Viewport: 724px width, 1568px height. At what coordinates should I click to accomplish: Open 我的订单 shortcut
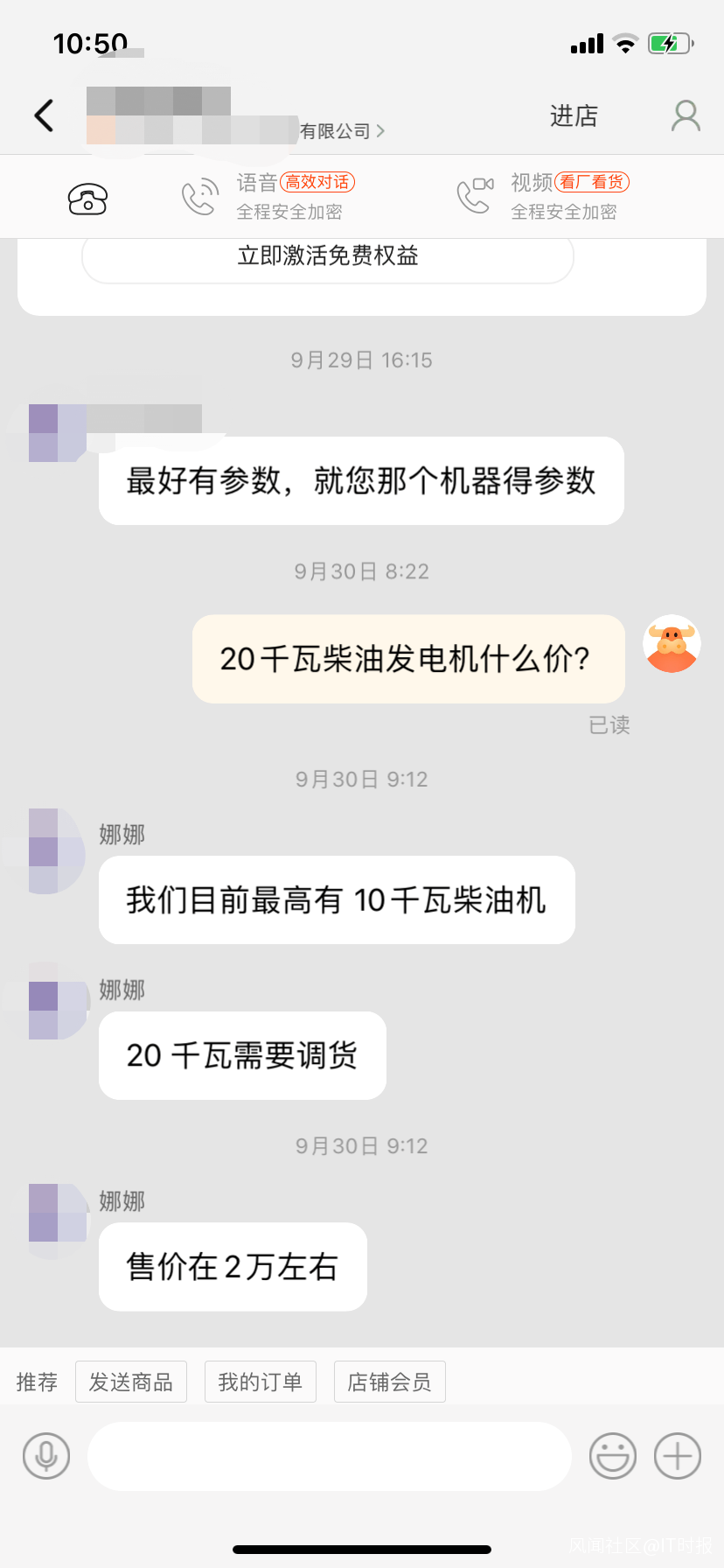(x=261, y=1382)
